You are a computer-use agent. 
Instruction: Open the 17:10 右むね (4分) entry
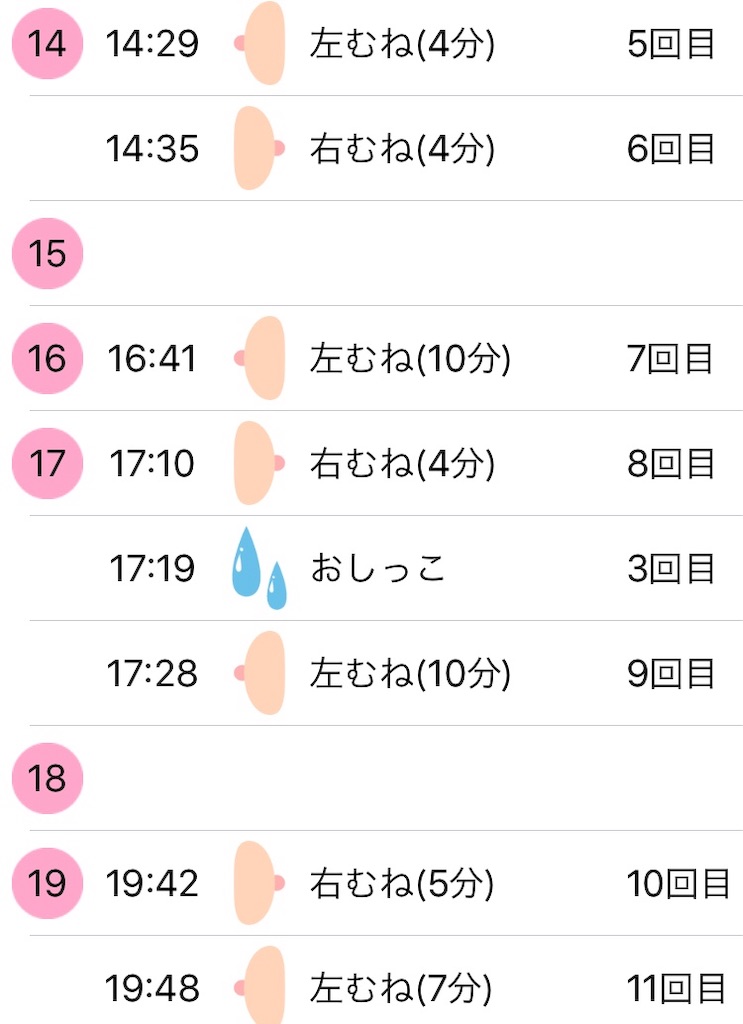pos(402,464)
